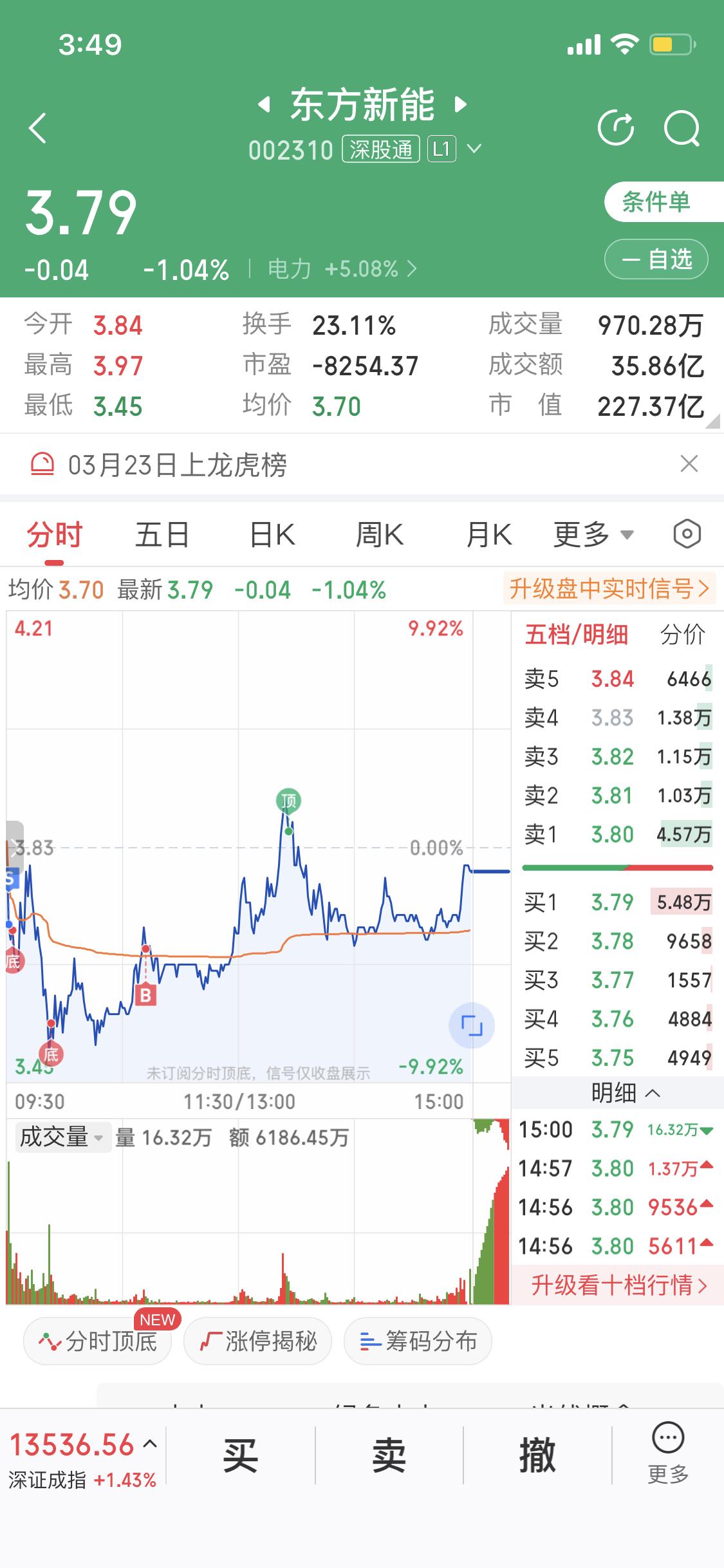Open search with the magnifier icon
724x1568 pixels.
683,127
